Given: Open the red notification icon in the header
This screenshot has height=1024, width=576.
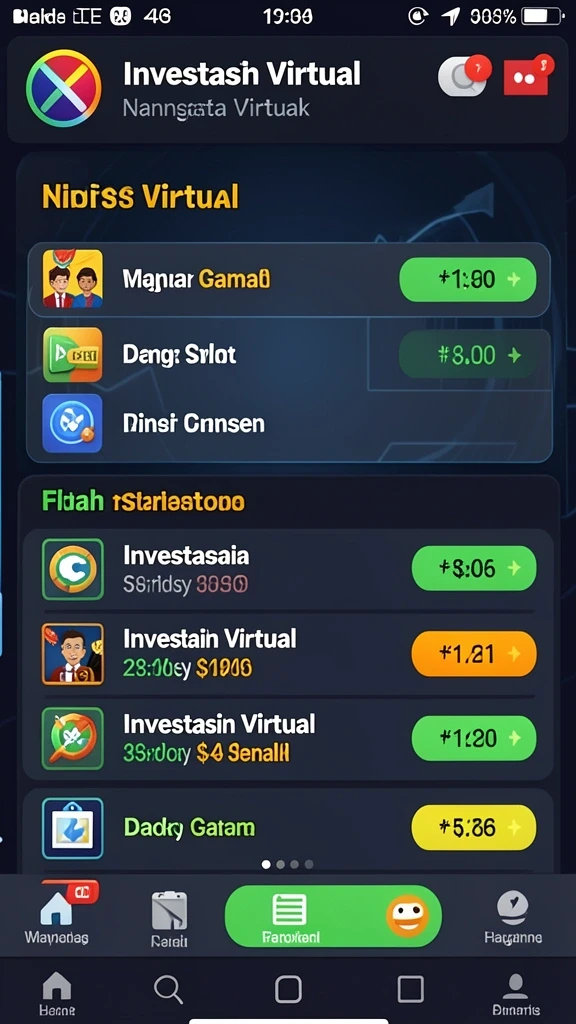Looking at the screenshot, I should point(527,76).
